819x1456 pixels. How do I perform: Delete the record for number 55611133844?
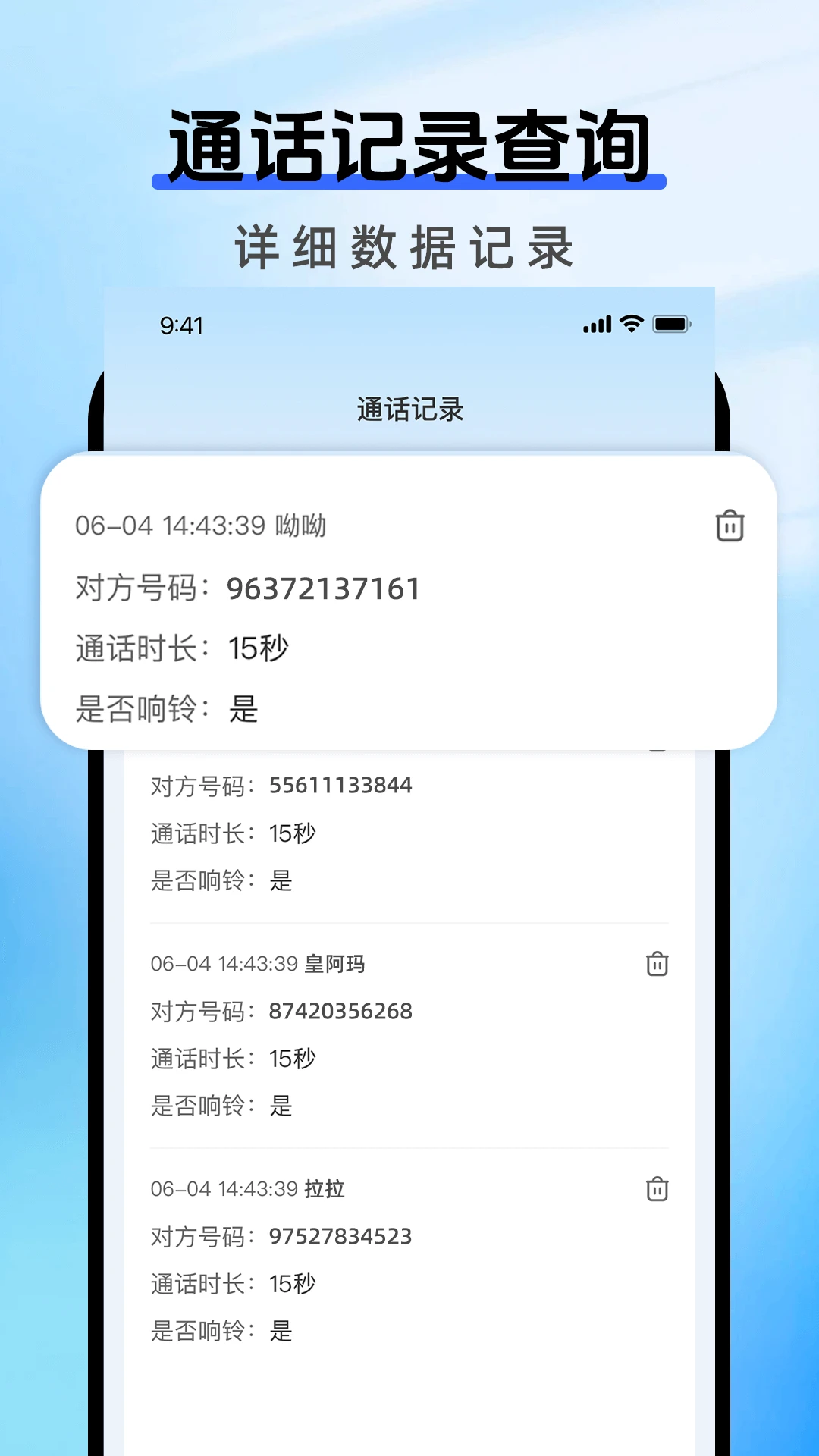657,747
